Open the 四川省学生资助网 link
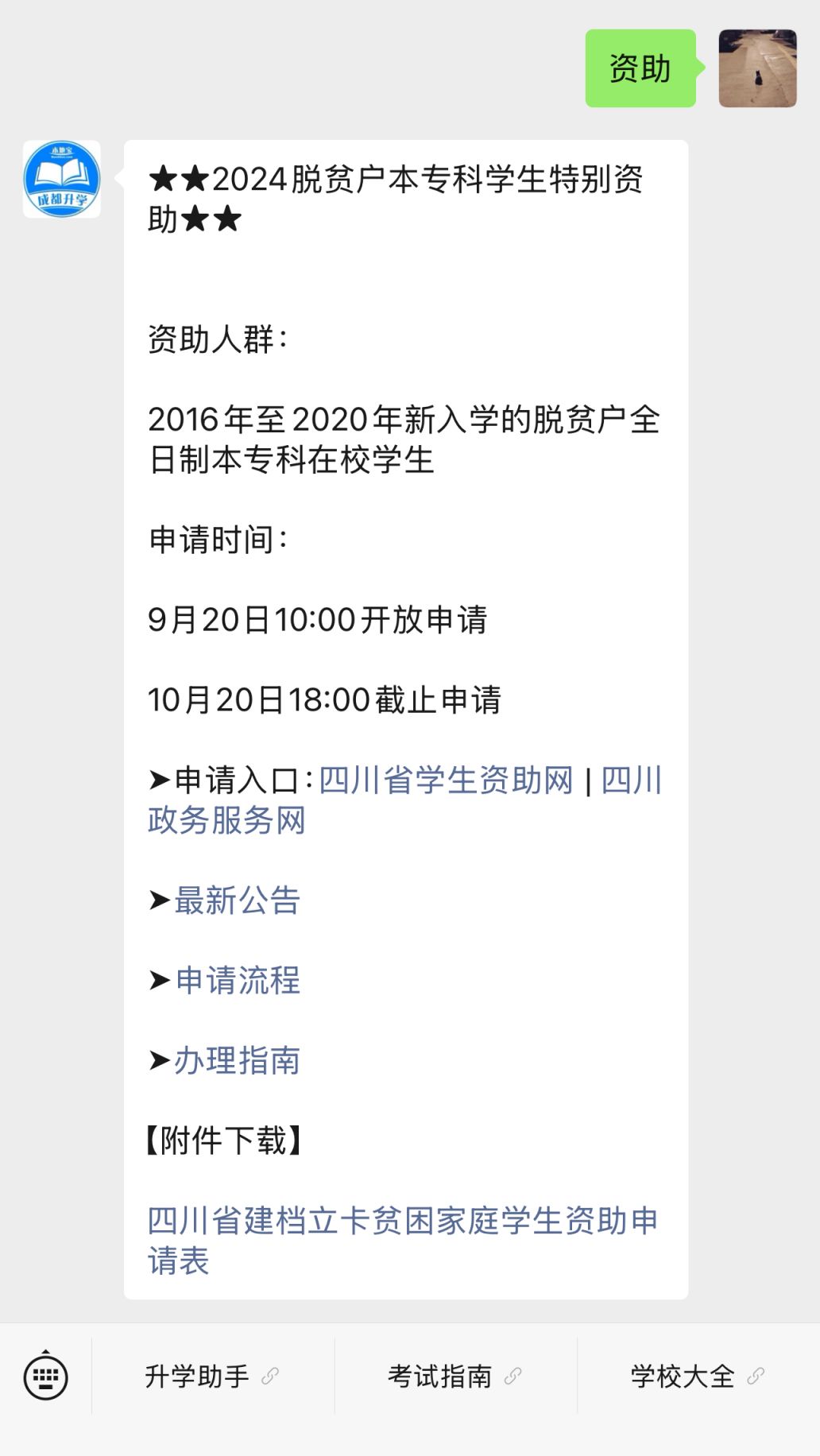The width and height of the screenshot is (820, 1456). [x=446, y=780]
